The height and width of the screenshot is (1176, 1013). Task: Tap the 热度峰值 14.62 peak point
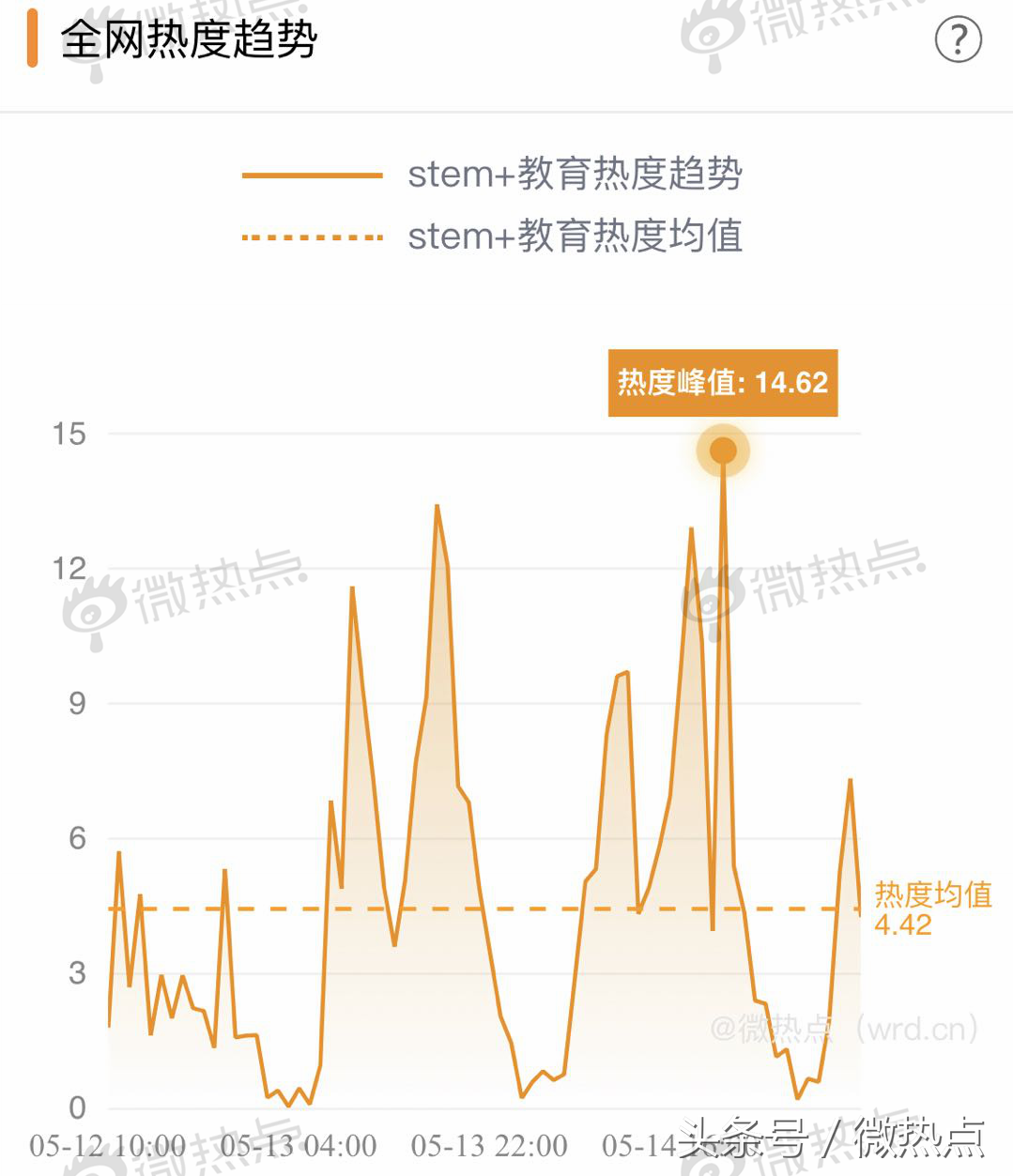723,451
